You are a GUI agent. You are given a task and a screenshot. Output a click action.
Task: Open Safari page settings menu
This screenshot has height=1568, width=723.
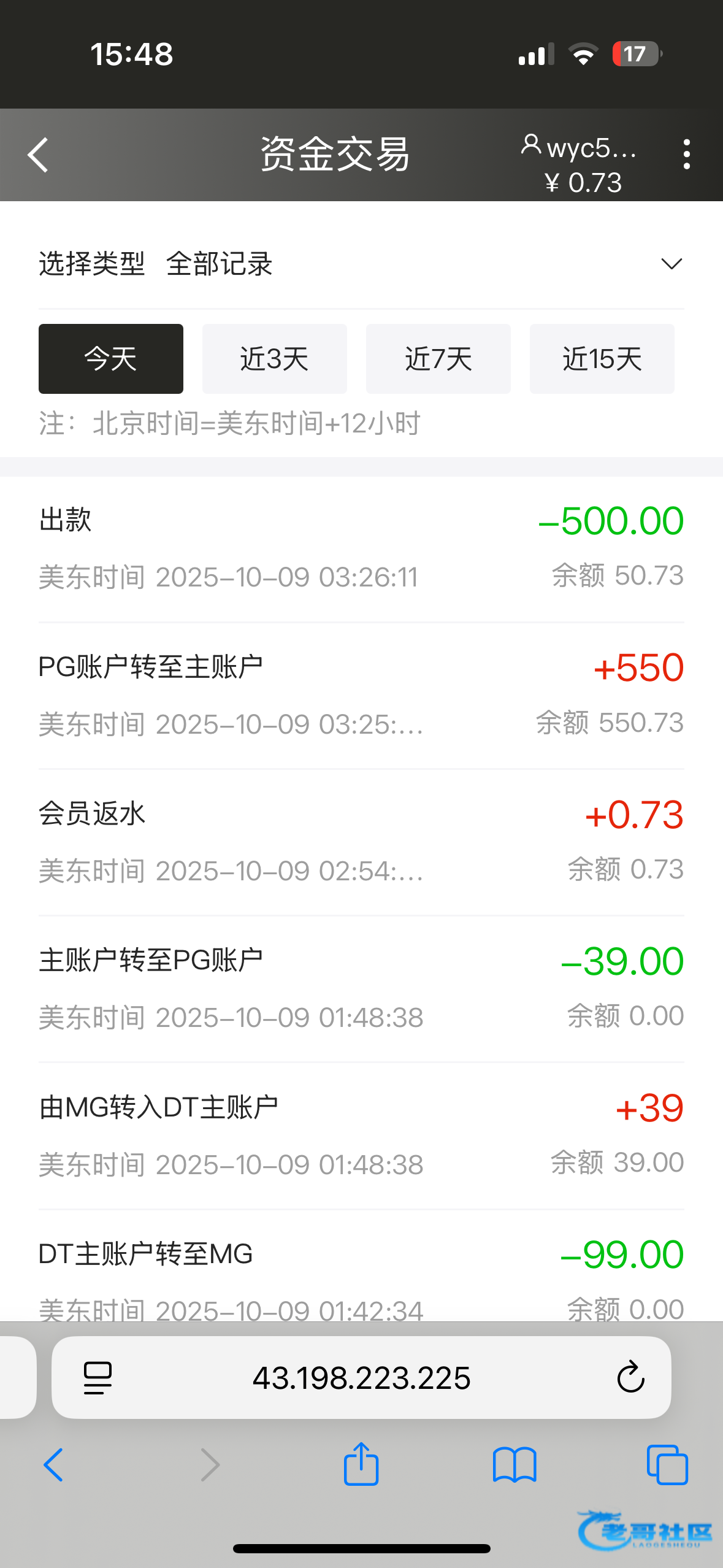(98, 1378)
